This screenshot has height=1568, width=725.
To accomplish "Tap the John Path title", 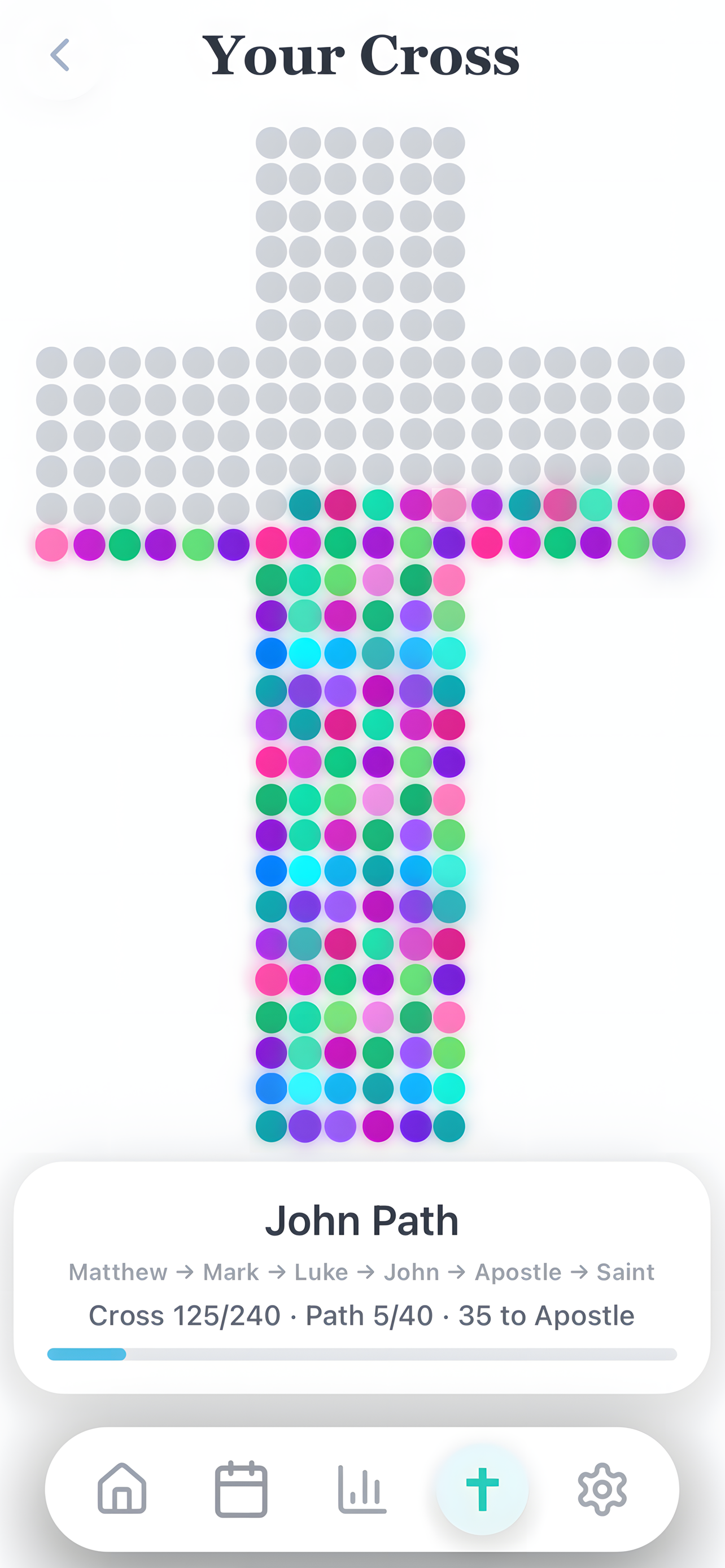I will [x=362, y=1220].
